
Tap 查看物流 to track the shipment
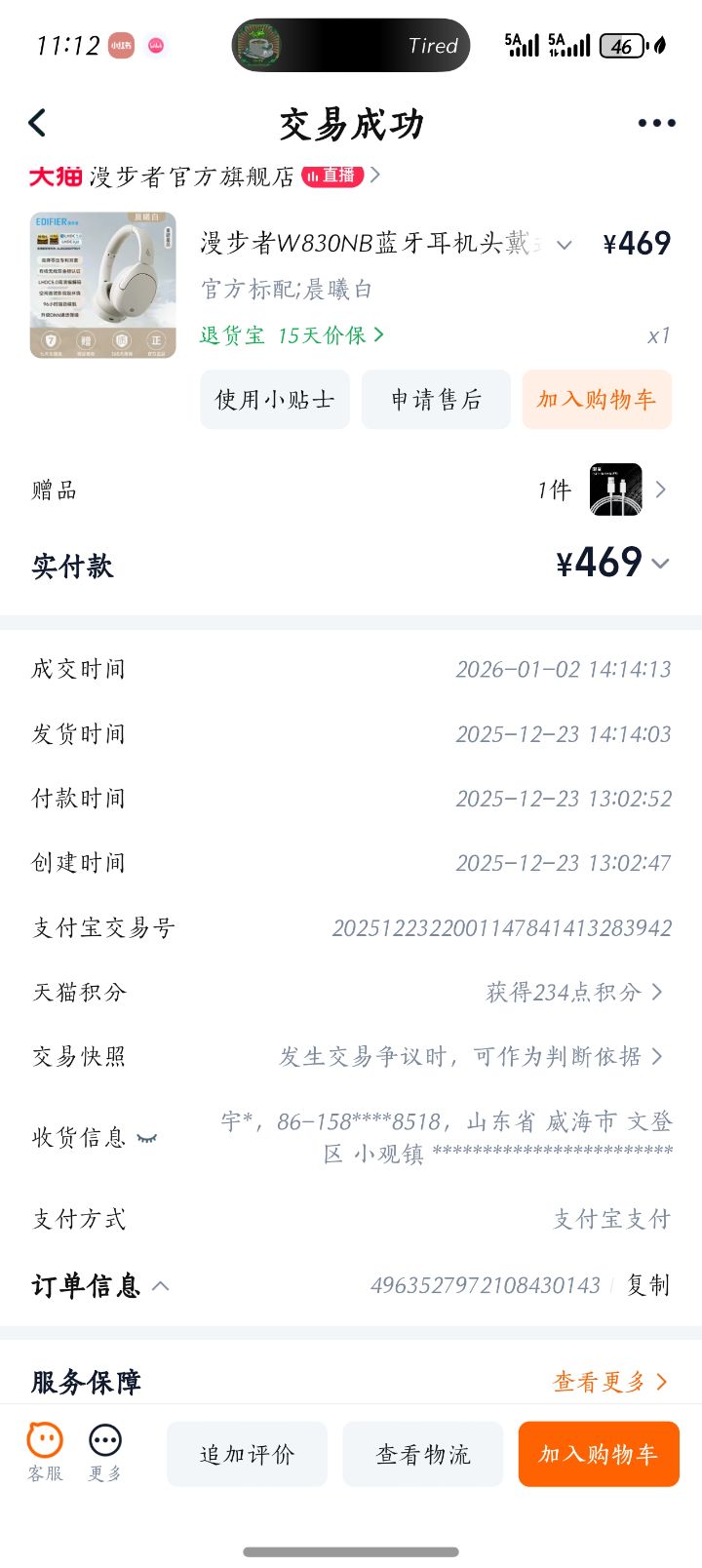[423, 1454]
